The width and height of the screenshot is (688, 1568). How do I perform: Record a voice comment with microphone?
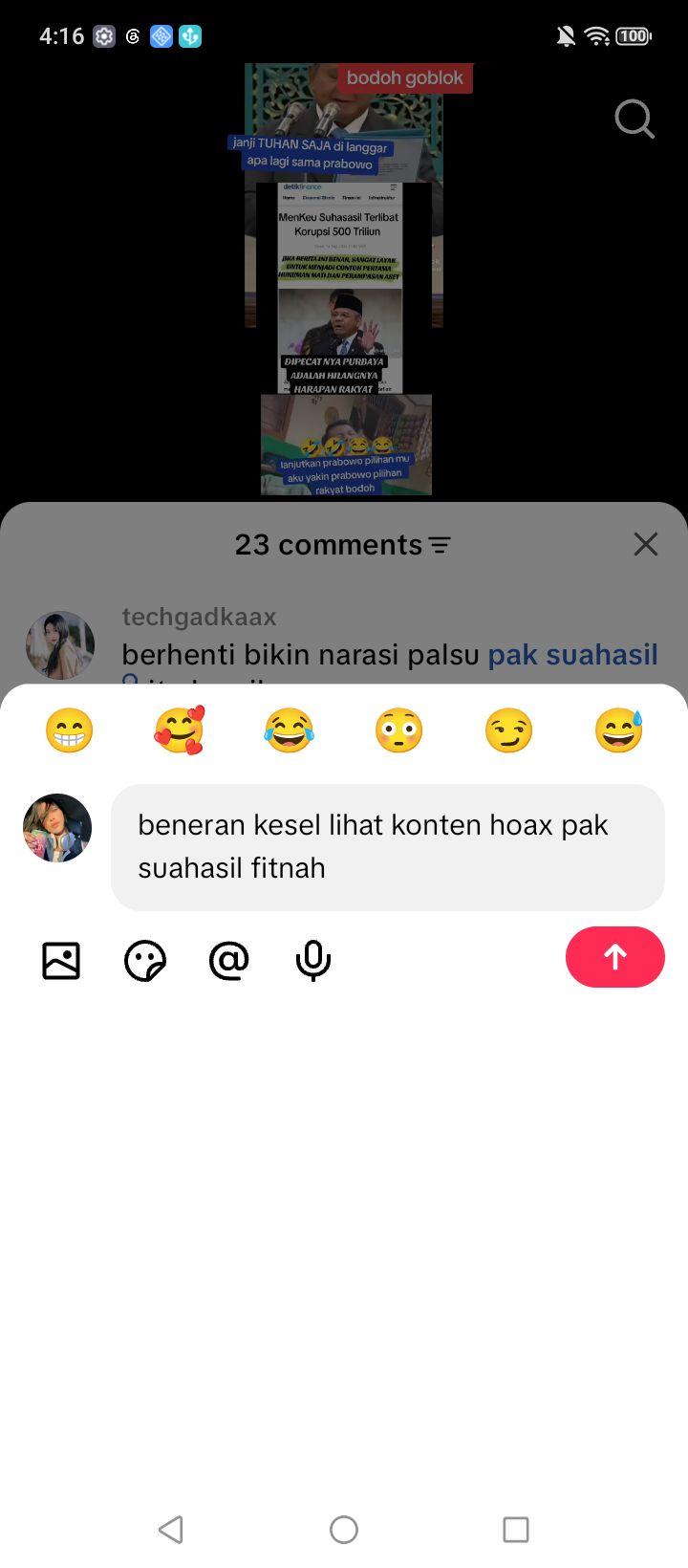[x=313, y=961]
